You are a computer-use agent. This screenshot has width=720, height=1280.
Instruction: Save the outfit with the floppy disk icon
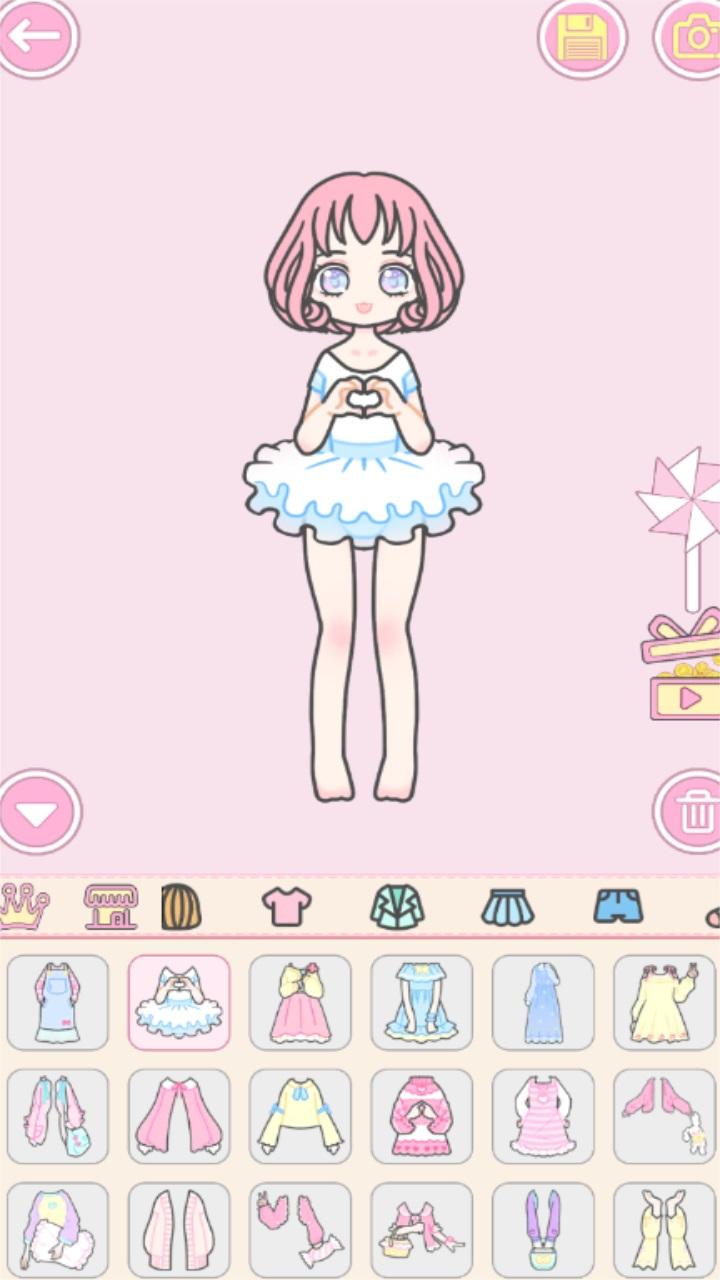click(582, 38)
